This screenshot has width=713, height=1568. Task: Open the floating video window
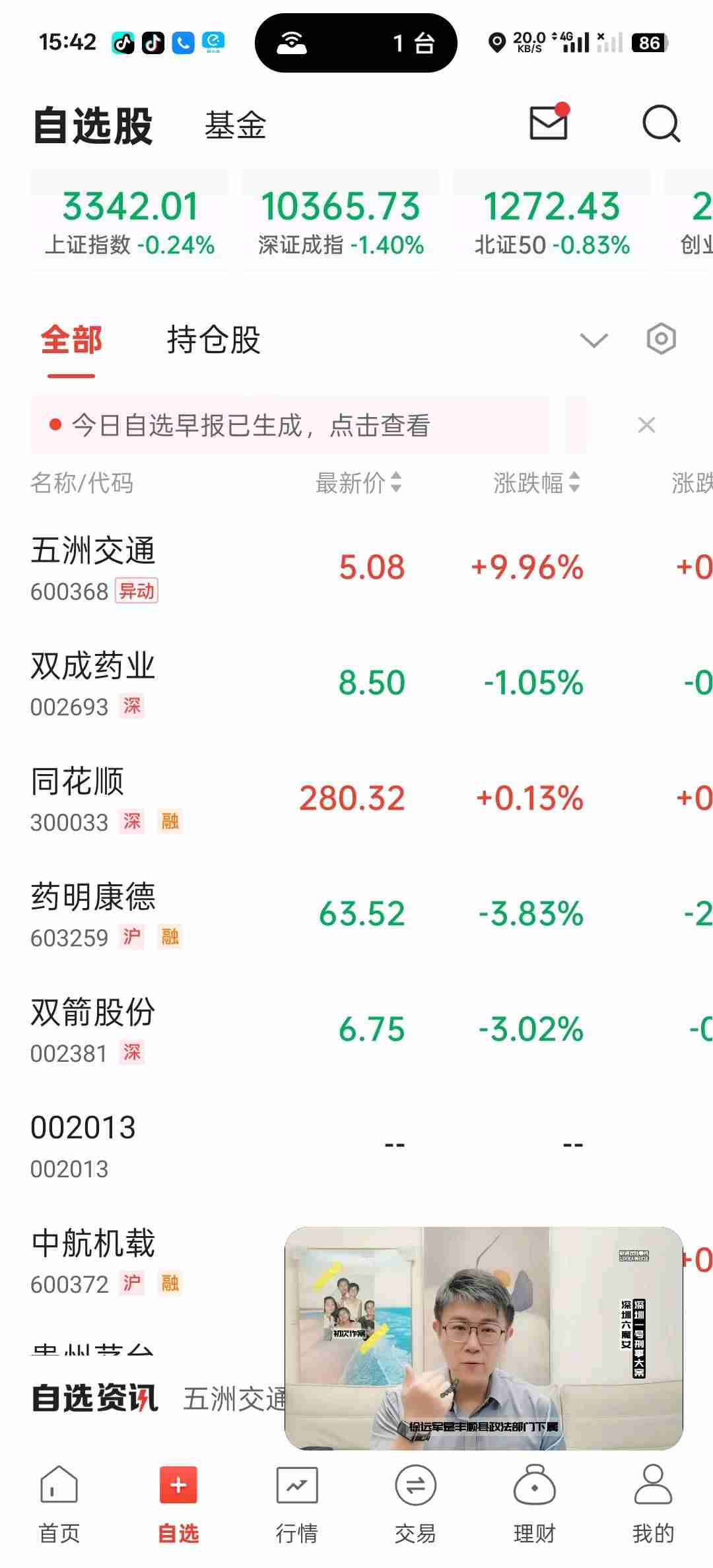tap(483, 1338)
